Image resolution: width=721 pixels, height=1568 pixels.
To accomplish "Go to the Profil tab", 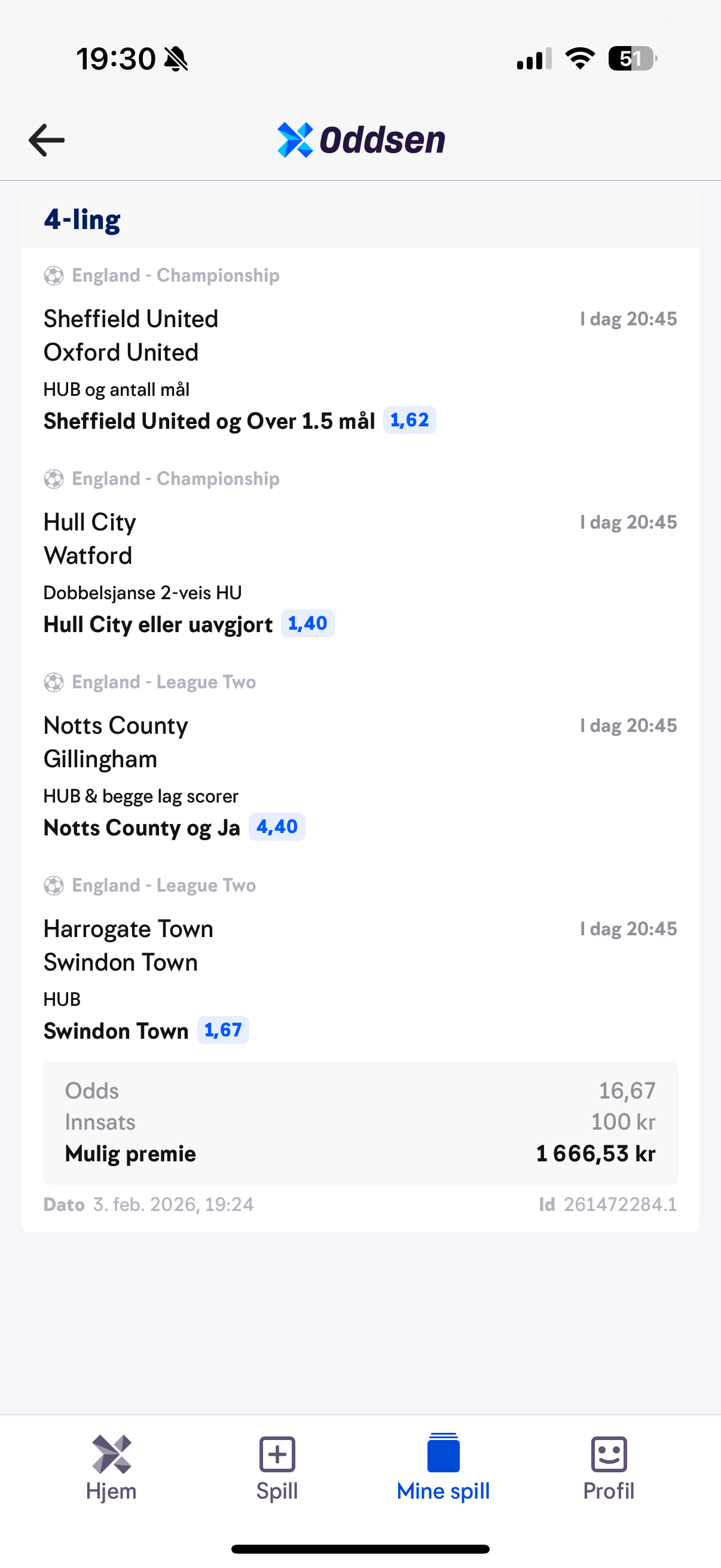I will click(609, 1467).
